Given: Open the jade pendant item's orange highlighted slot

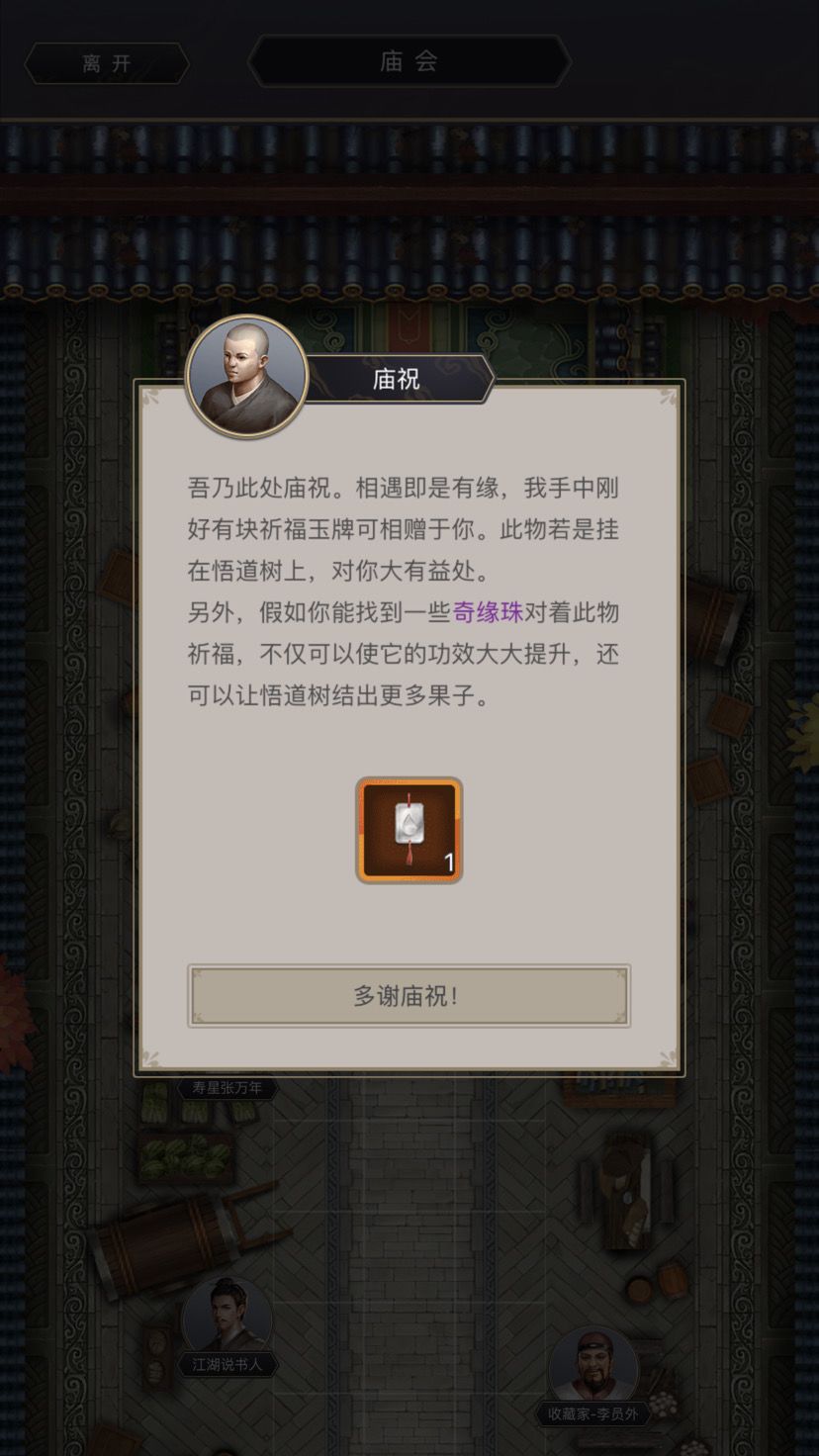Looking at the screenshot, I should click(x=409, y=830).
